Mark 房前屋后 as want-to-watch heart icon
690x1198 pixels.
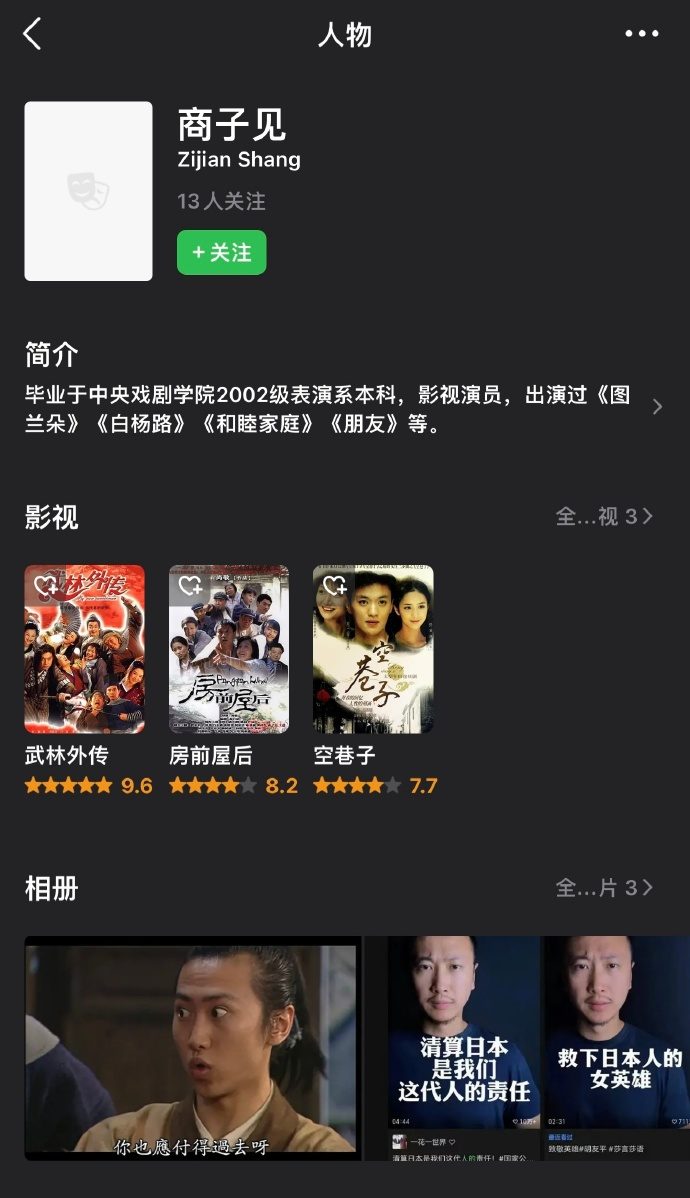189,585
